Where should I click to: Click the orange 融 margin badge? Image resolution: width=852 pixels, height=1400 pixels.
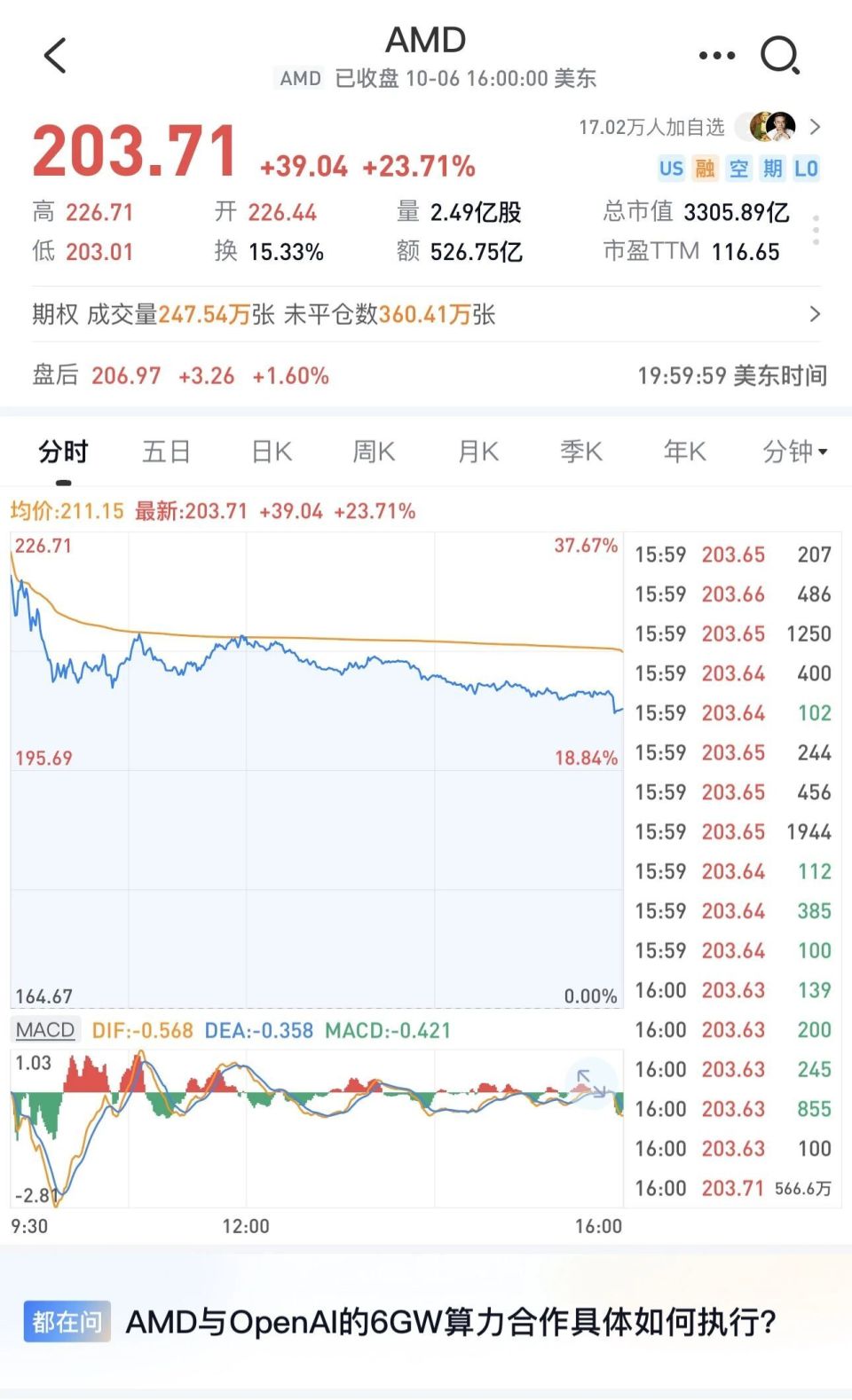coord(706,168)
